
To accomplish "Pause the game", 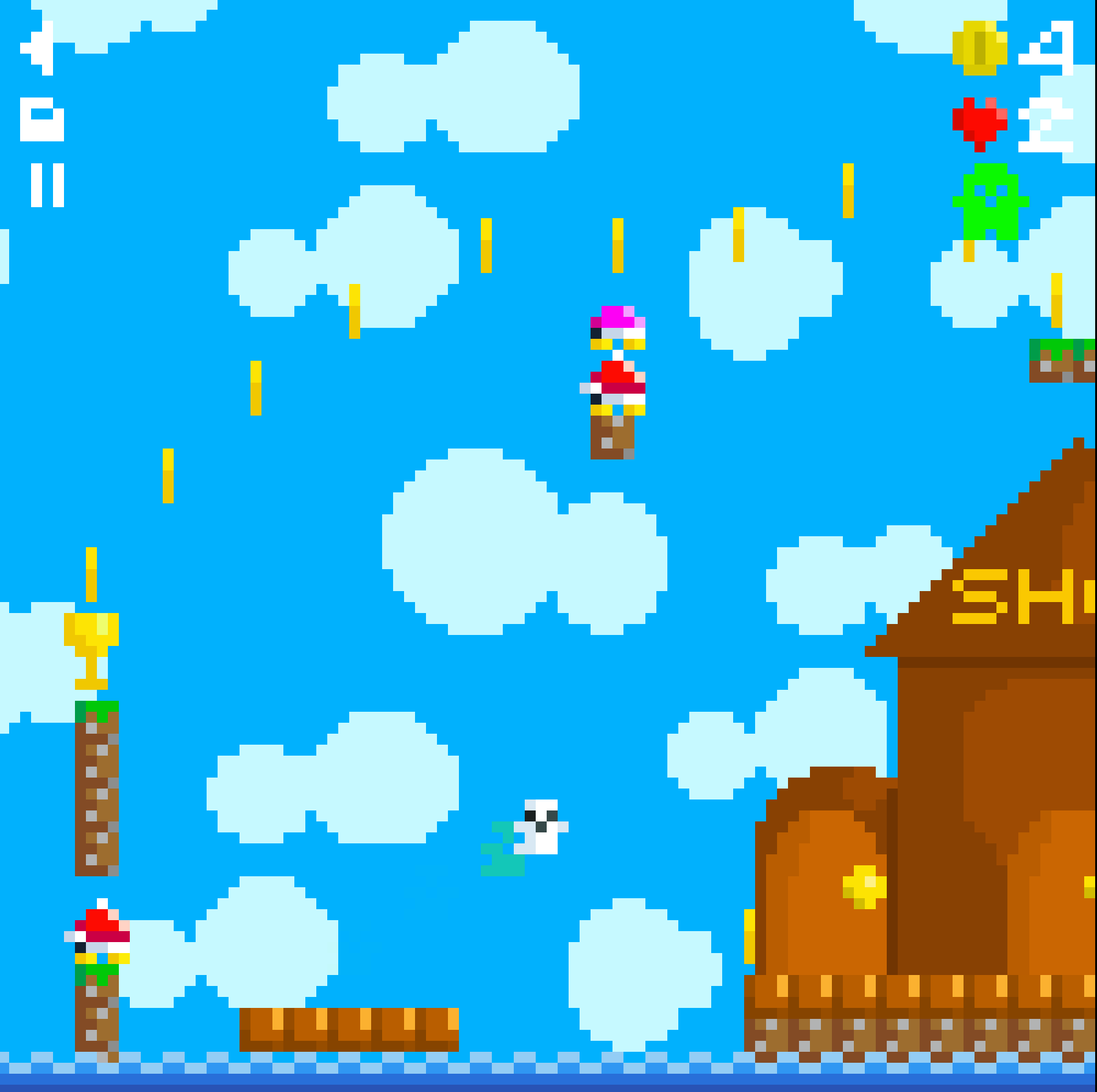I will [47, 185].
